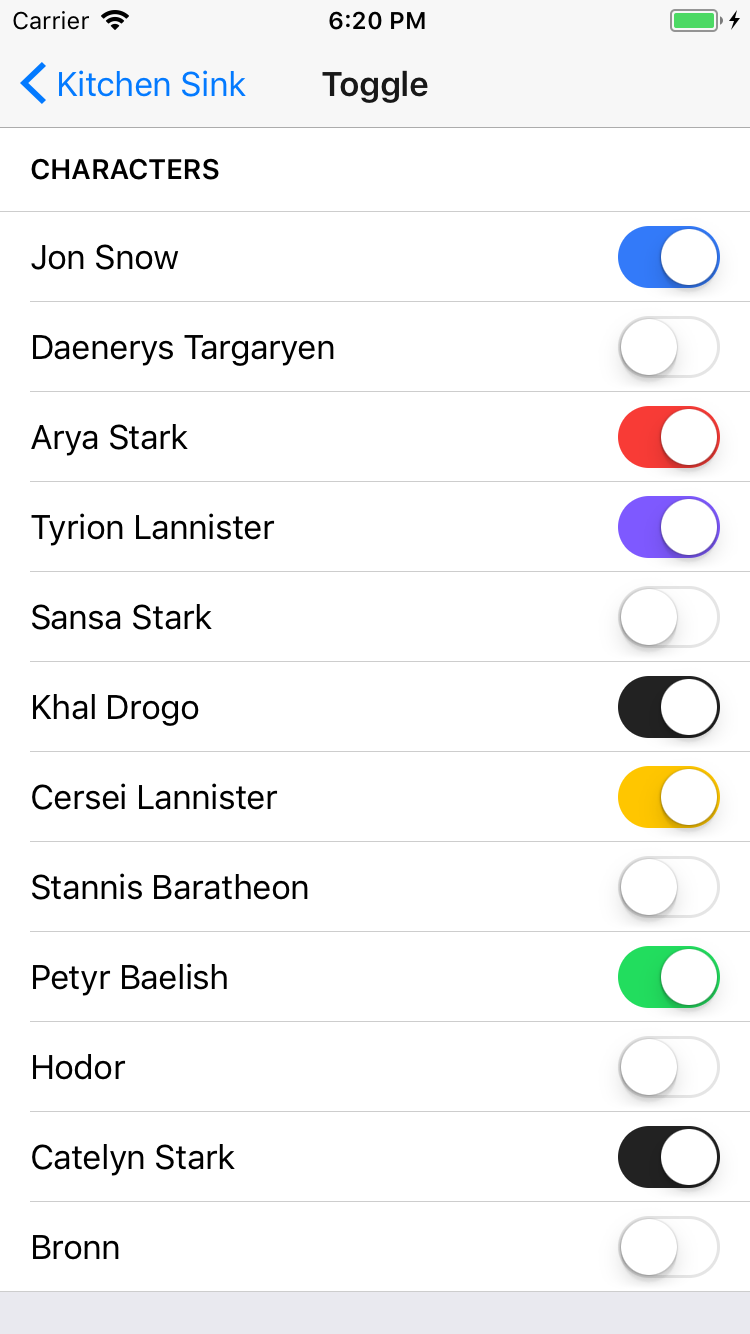Toggle off Khal Drogo
Viewport: 750px width, 1334px height.
(x=668, y=707)
